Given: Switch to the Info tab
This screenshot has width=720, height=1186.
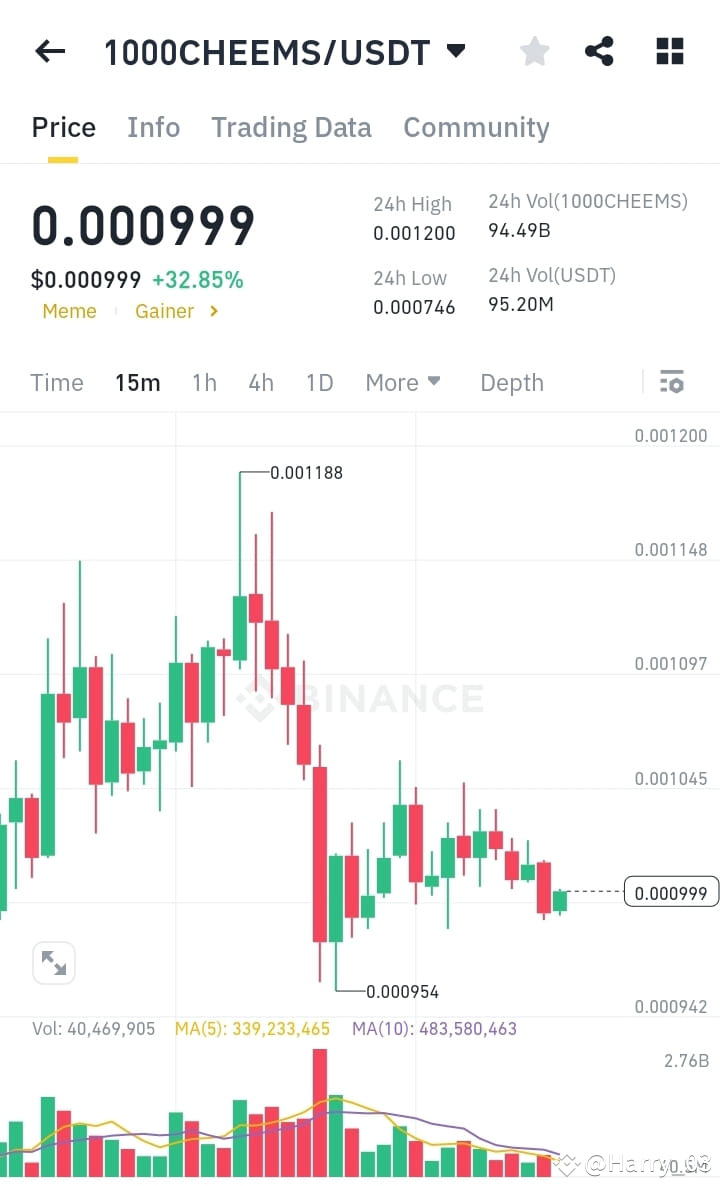Looking at the screenshot, I should click(153, 127).
